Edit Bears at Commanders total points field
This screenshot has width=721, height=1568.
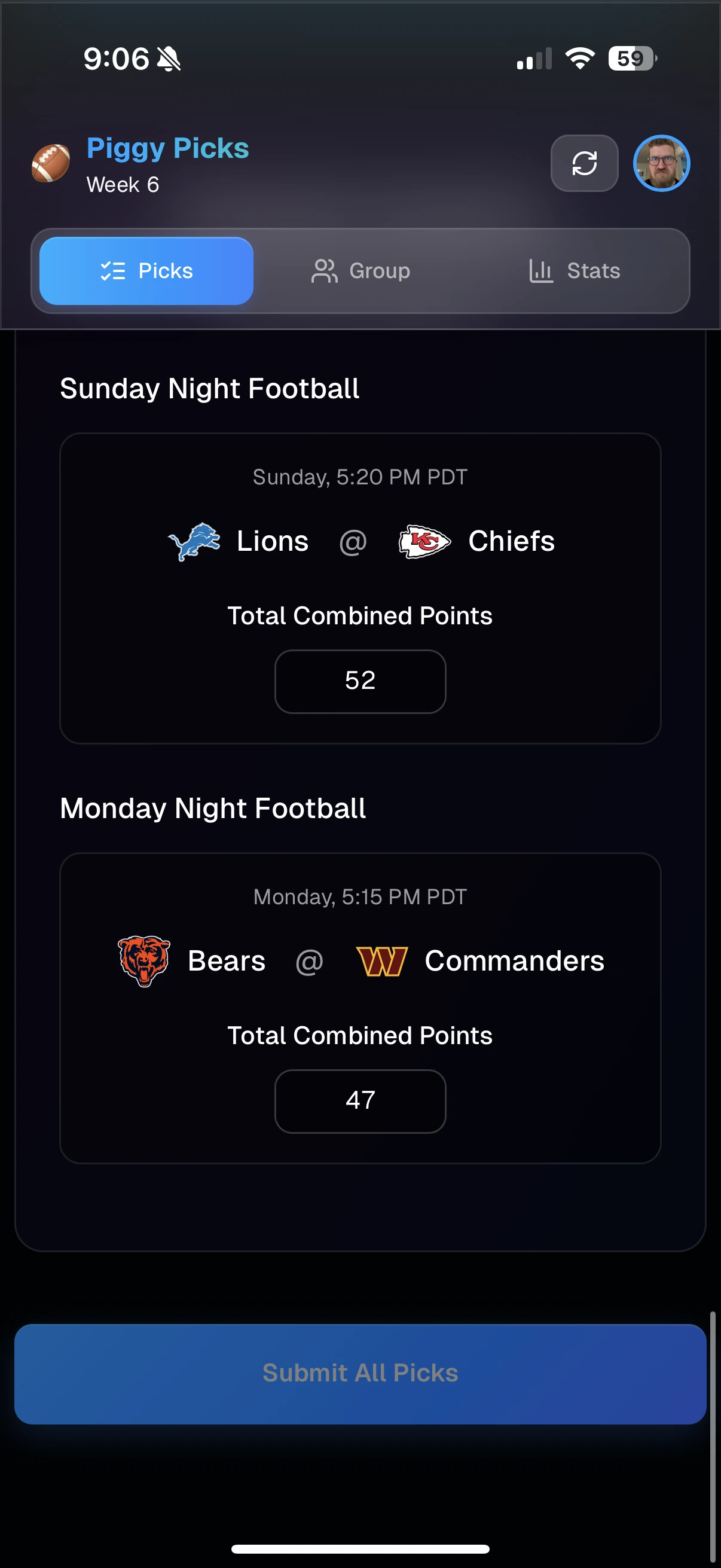360,1100
